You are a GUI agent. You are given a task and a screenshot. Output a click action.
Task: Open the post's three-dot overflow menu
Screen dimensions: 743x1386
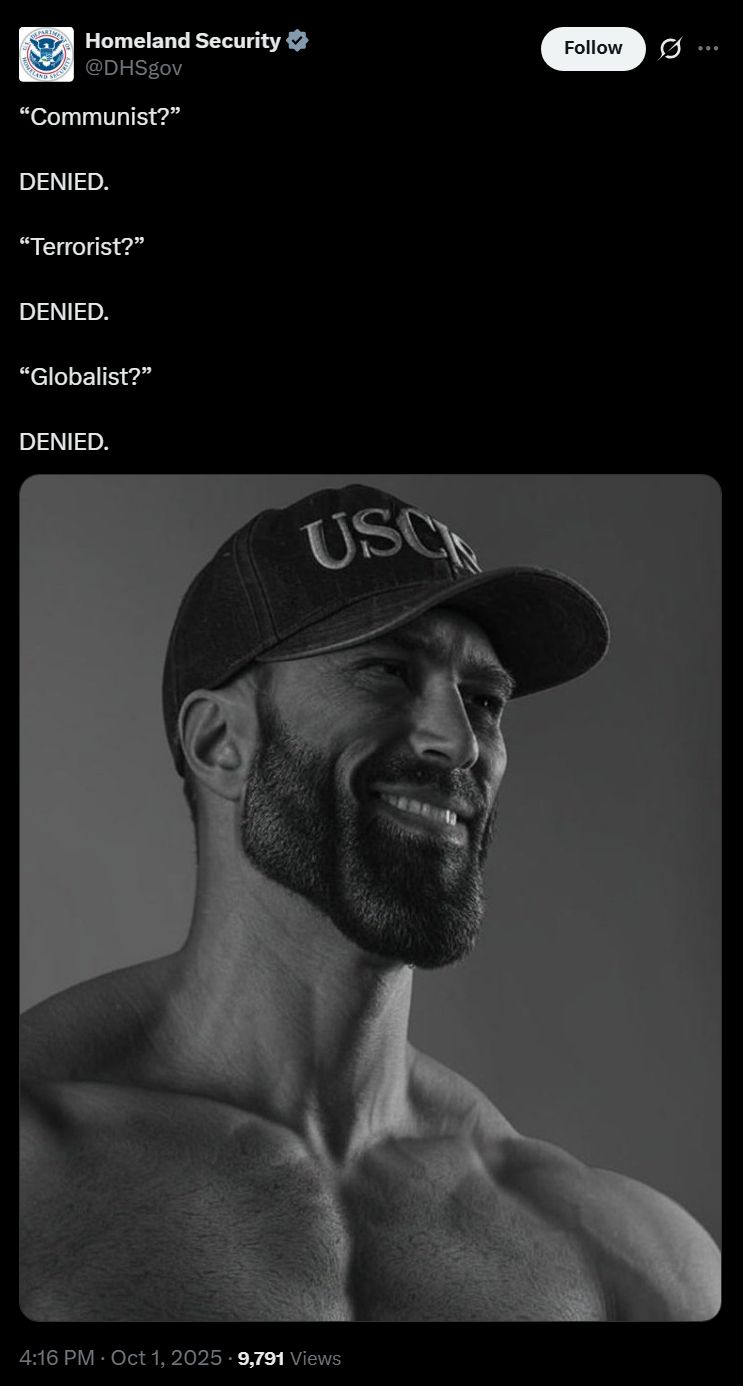[x=708, y=48]
